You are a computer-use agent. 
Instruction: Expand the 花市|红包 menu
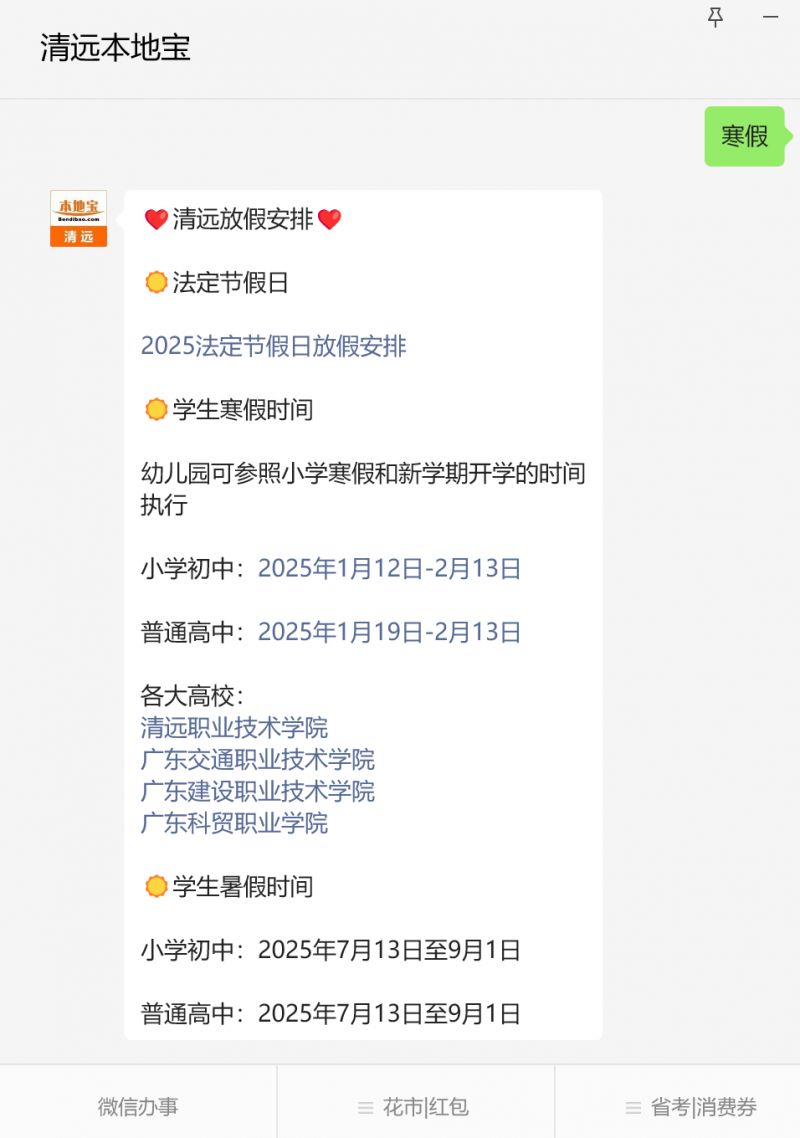415,1107
